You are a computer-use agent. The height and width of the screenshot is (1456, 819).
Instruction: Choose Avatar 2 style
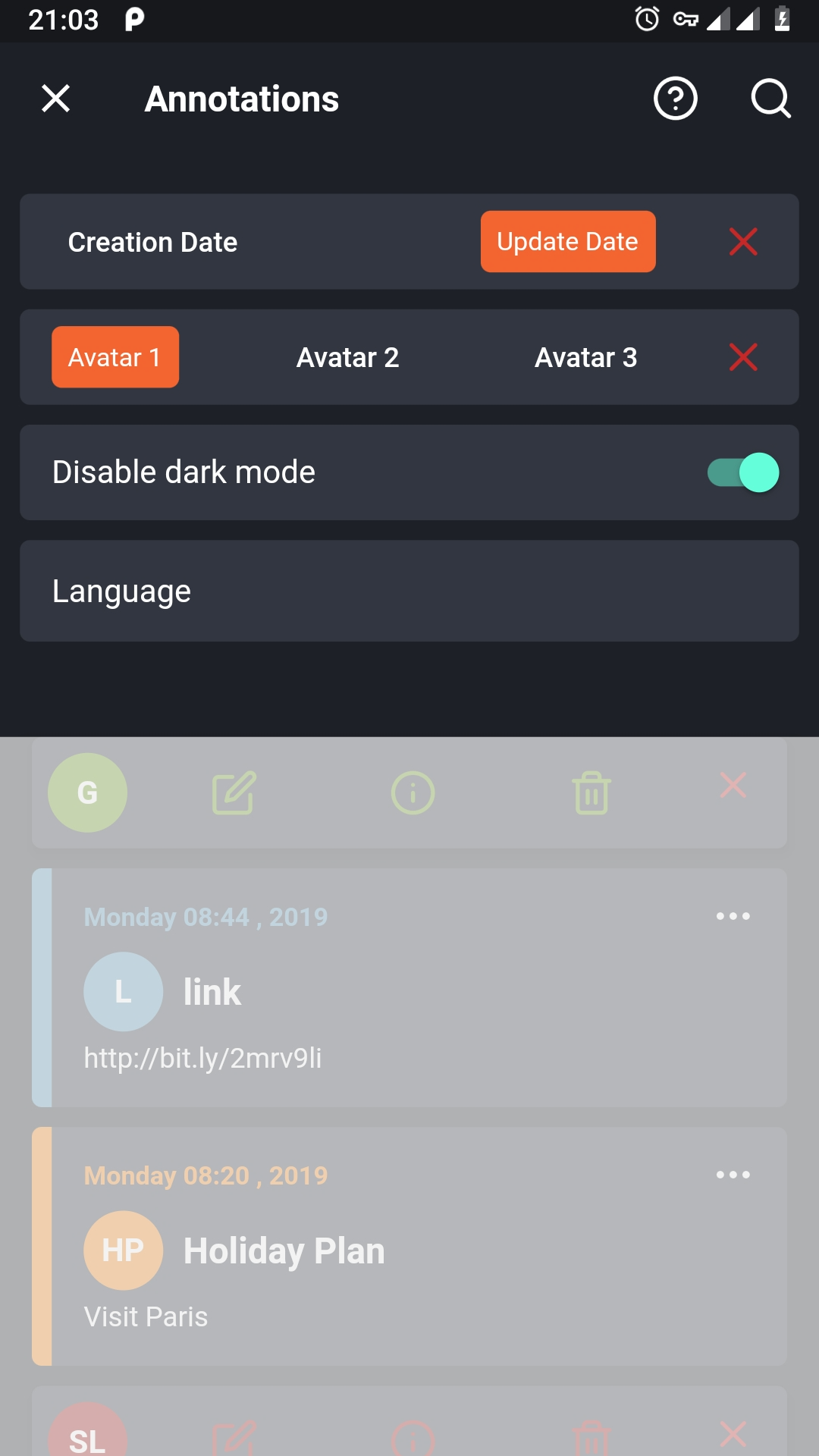(x=347, y=357)
